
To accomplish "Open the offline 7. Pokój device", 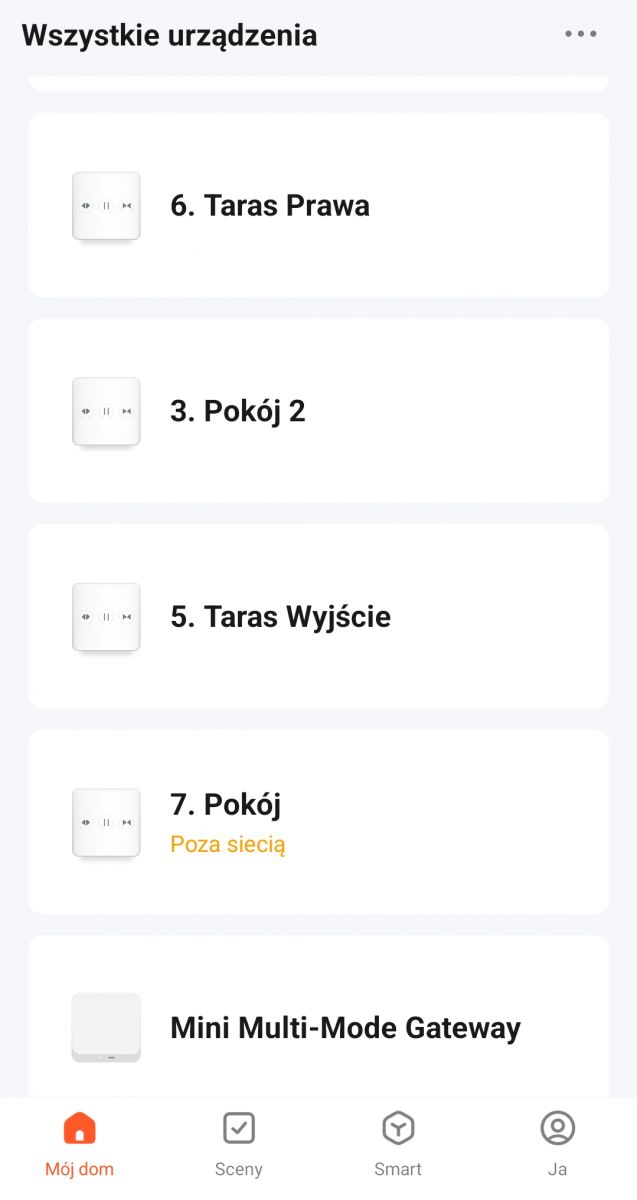I will coord(318,822).
